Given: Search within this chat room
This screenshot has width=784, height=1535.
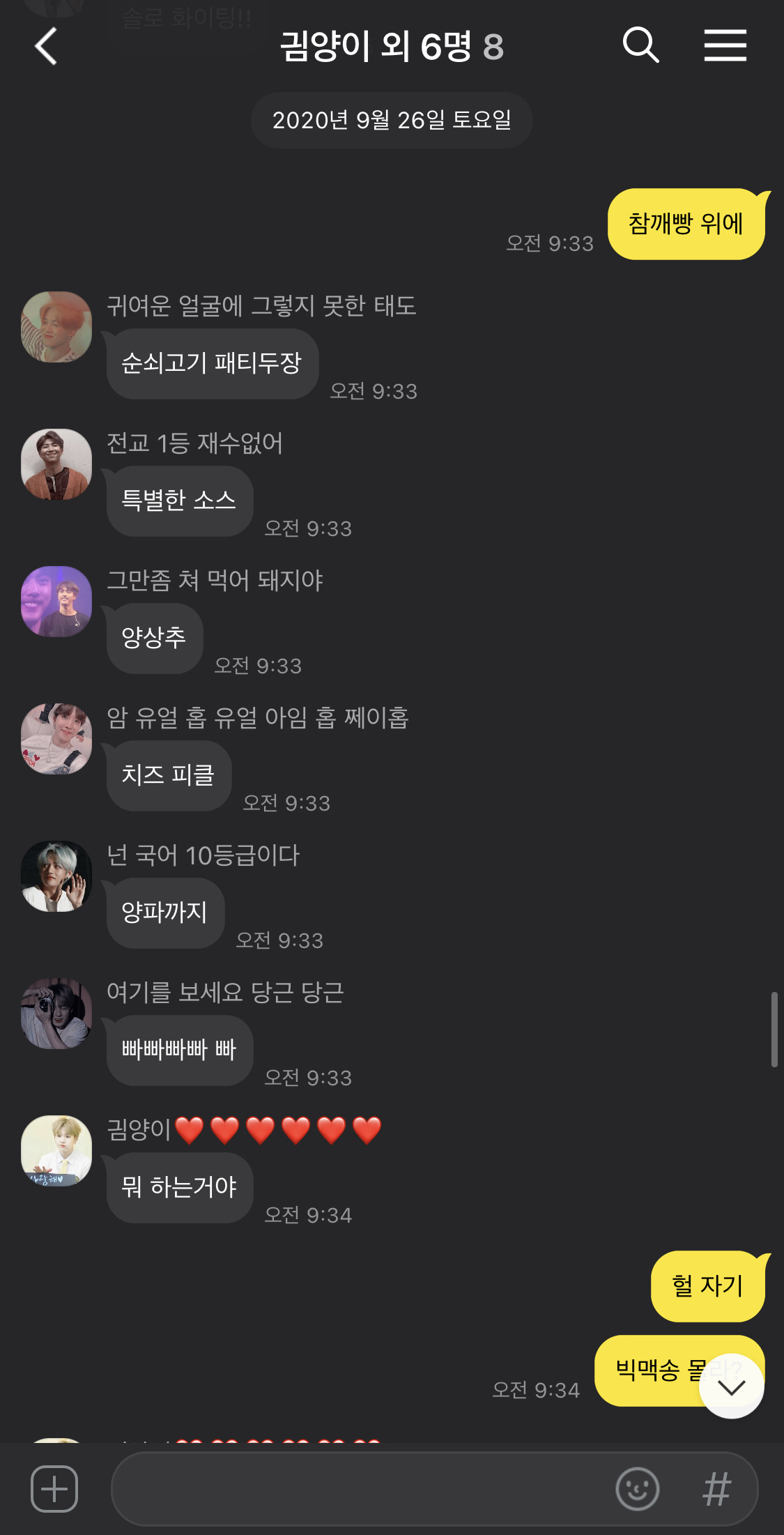Looking at the screenshot, I should [640, 46].
